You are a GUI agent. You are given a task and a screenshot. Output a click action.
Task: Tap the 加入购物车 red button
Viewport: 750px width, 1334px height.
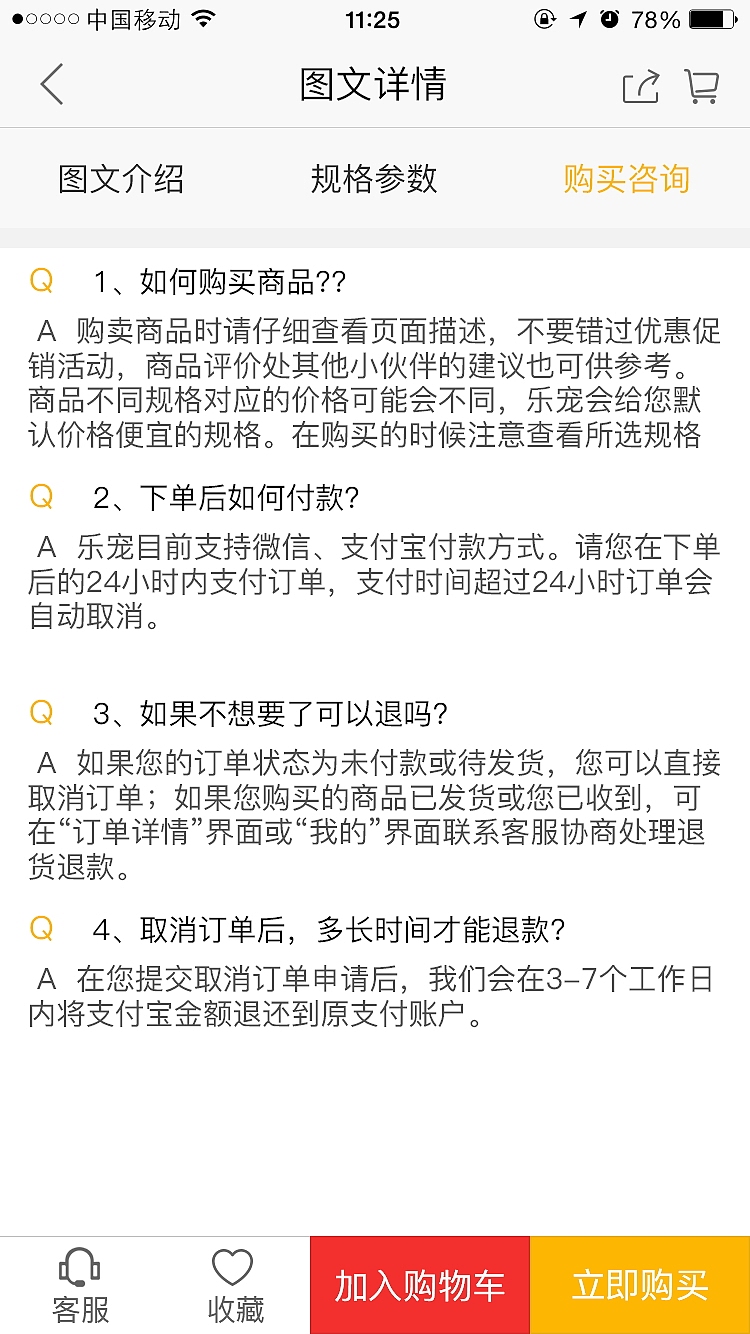point(419,1283)
